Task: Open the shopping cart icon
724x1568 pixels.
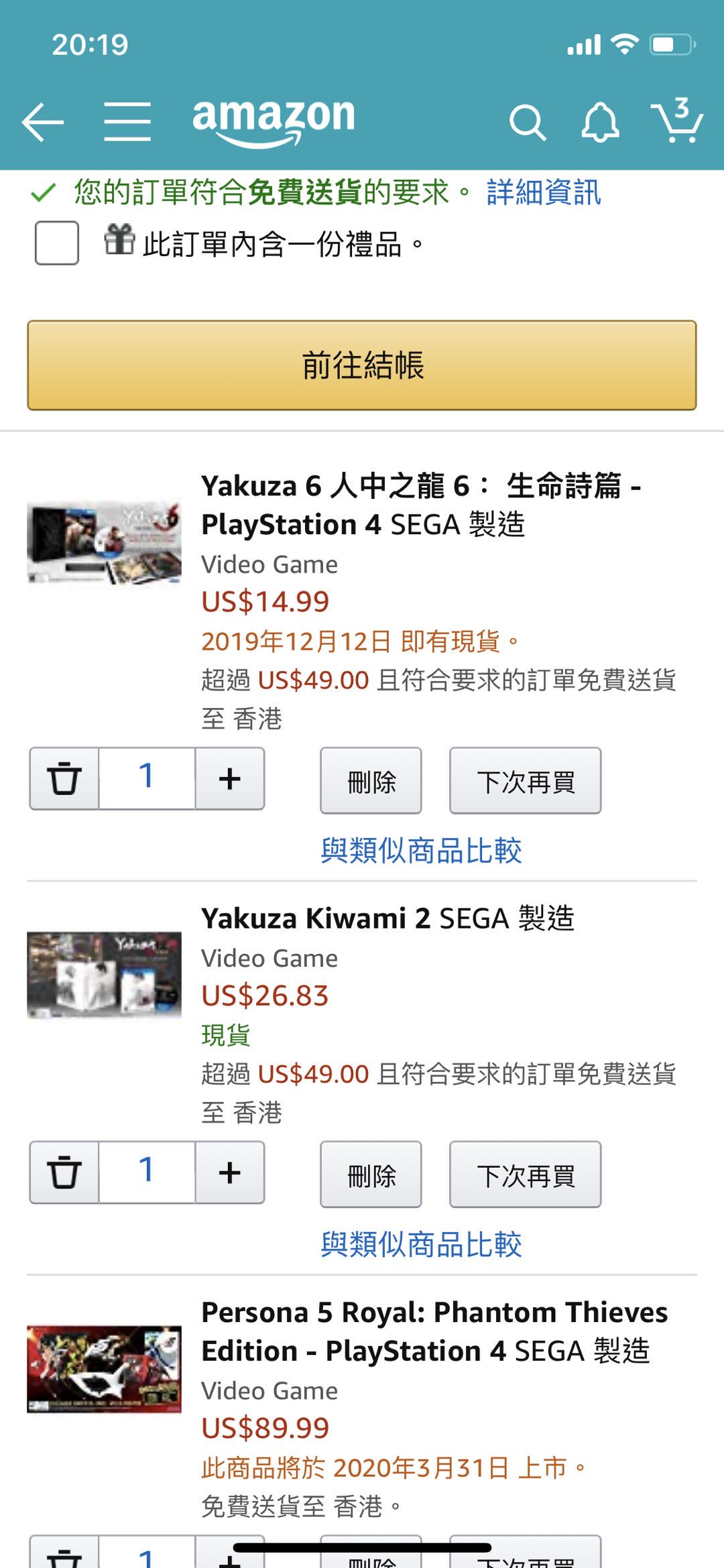Action: coord(677,121)
